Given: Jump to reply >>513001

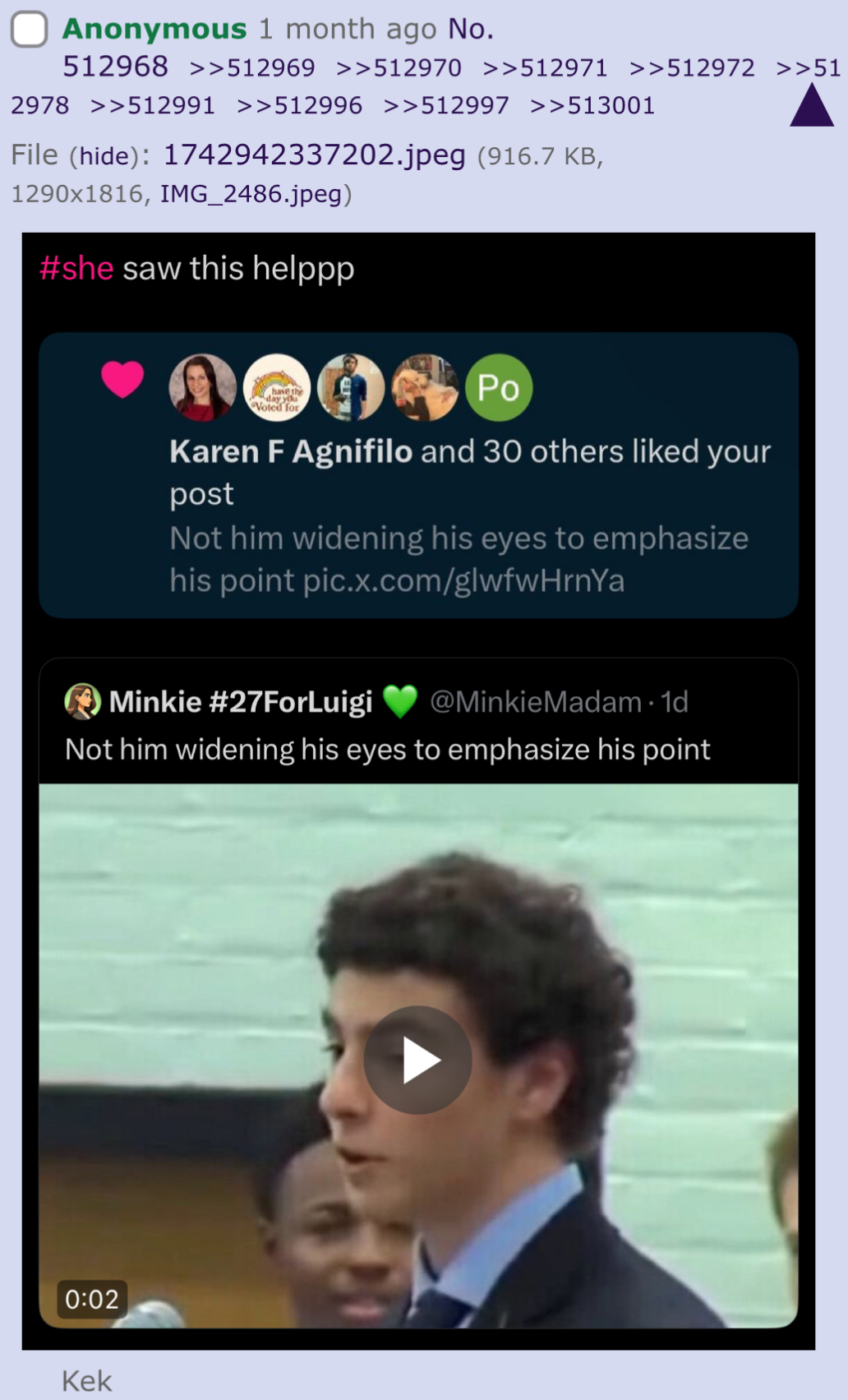Looking at the screenshot, I should click(592, 105).
